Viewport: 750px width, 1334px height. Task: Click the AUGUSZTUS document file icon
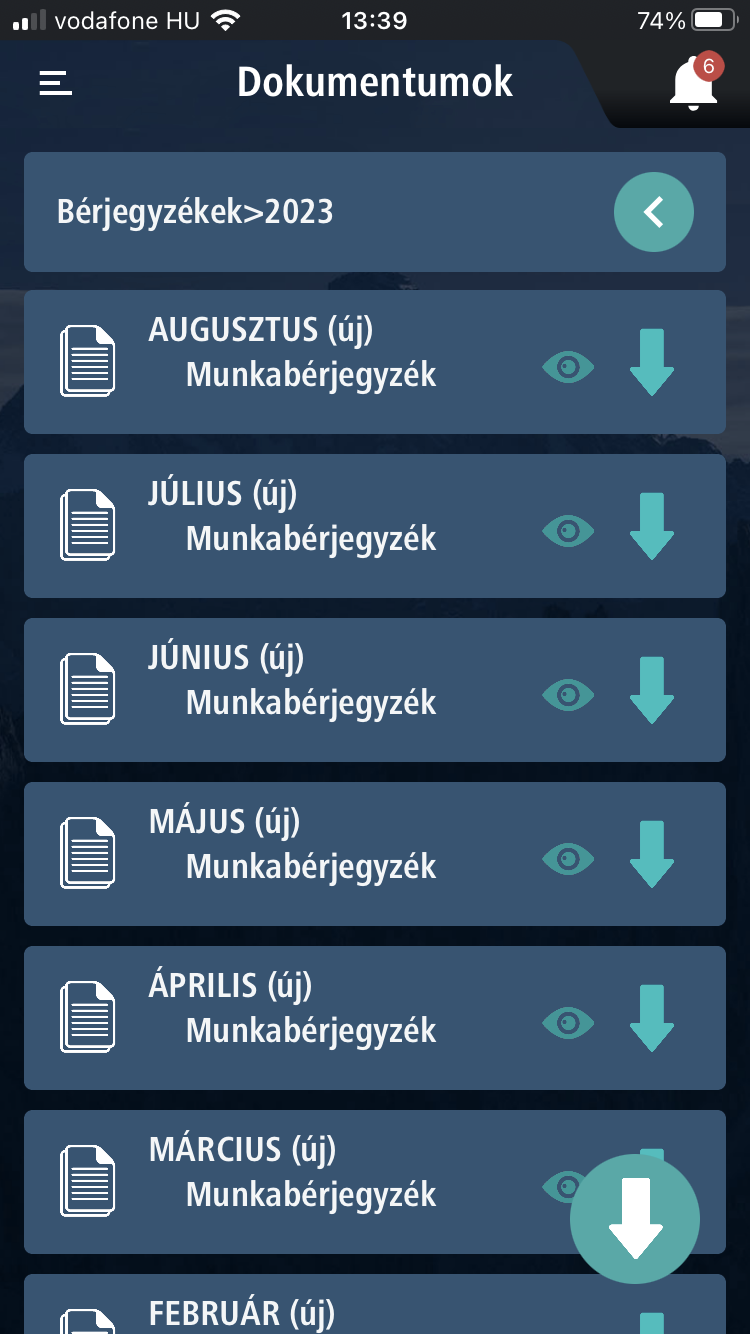(x=88, y=361)
